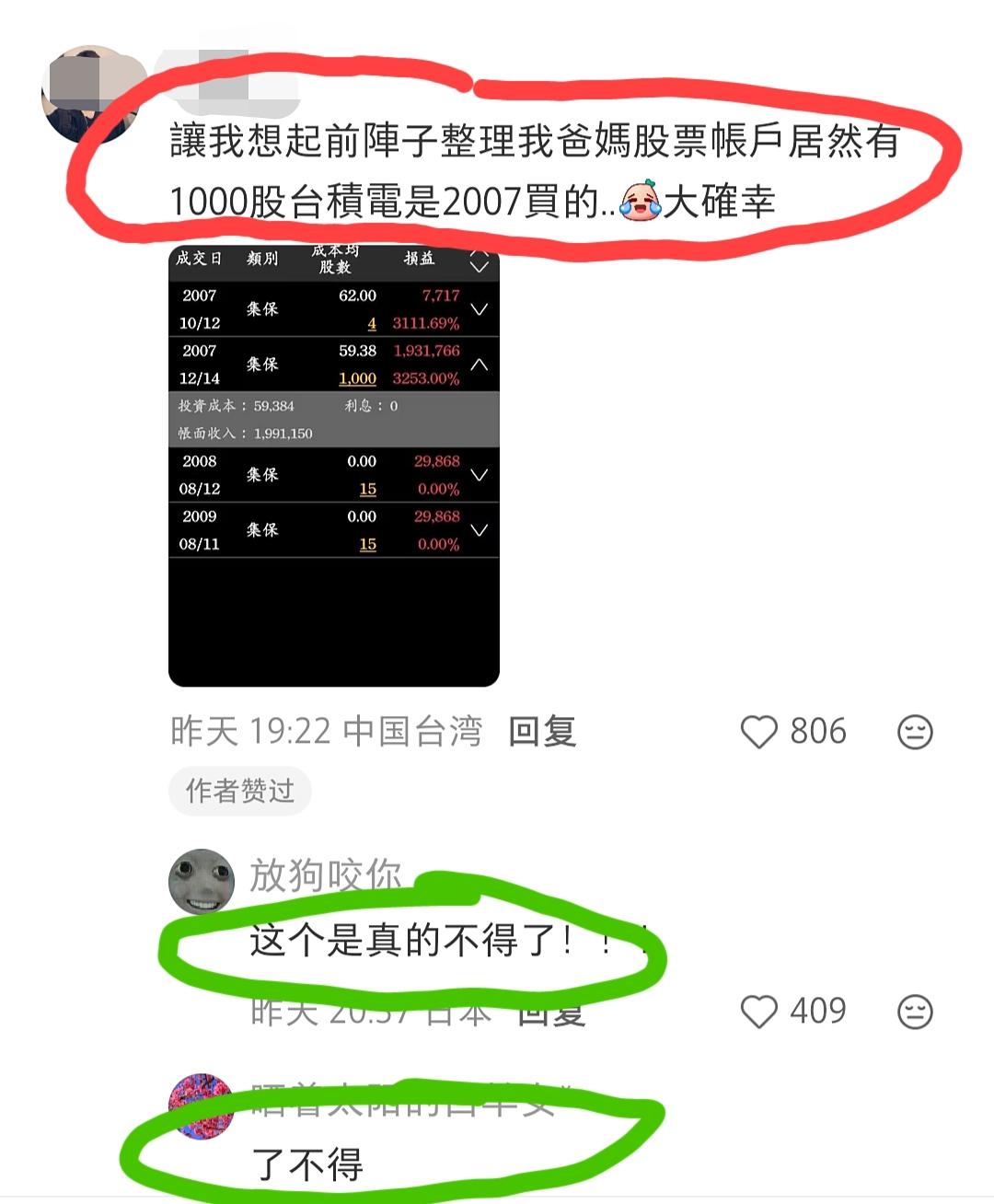Click the double-chevron at the stock table header
This screenshot has width=994, height=1204.
479,264
